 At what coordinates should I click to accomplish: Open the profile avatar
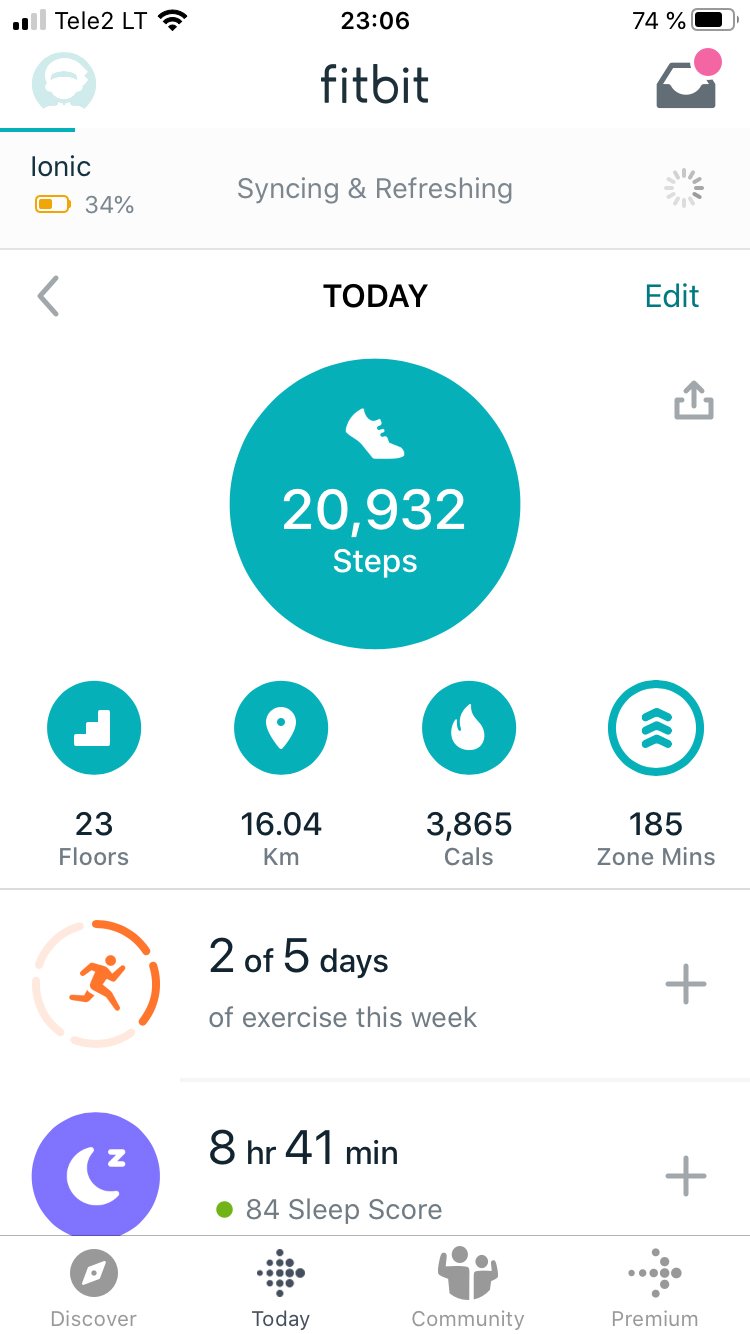64,84
